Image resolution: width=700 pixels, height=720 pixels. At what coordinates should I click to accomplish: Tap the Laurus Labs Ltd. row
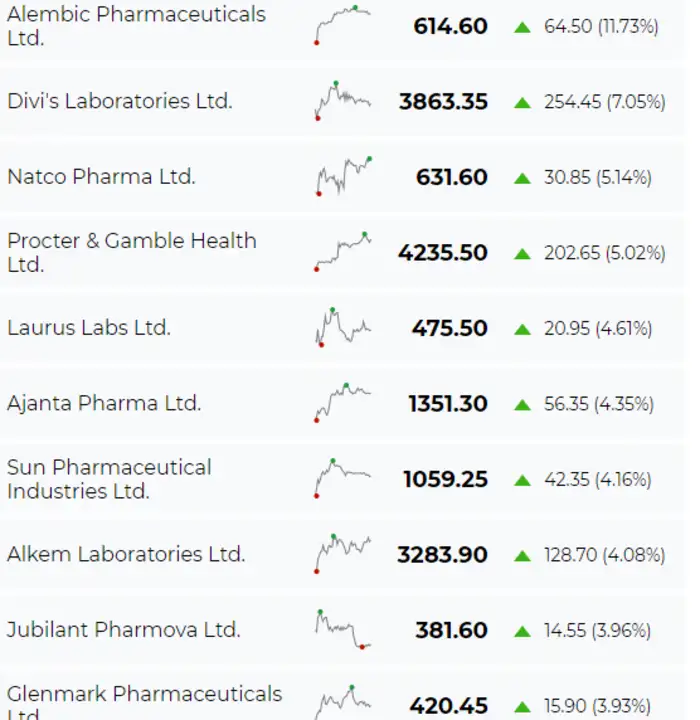89,328
